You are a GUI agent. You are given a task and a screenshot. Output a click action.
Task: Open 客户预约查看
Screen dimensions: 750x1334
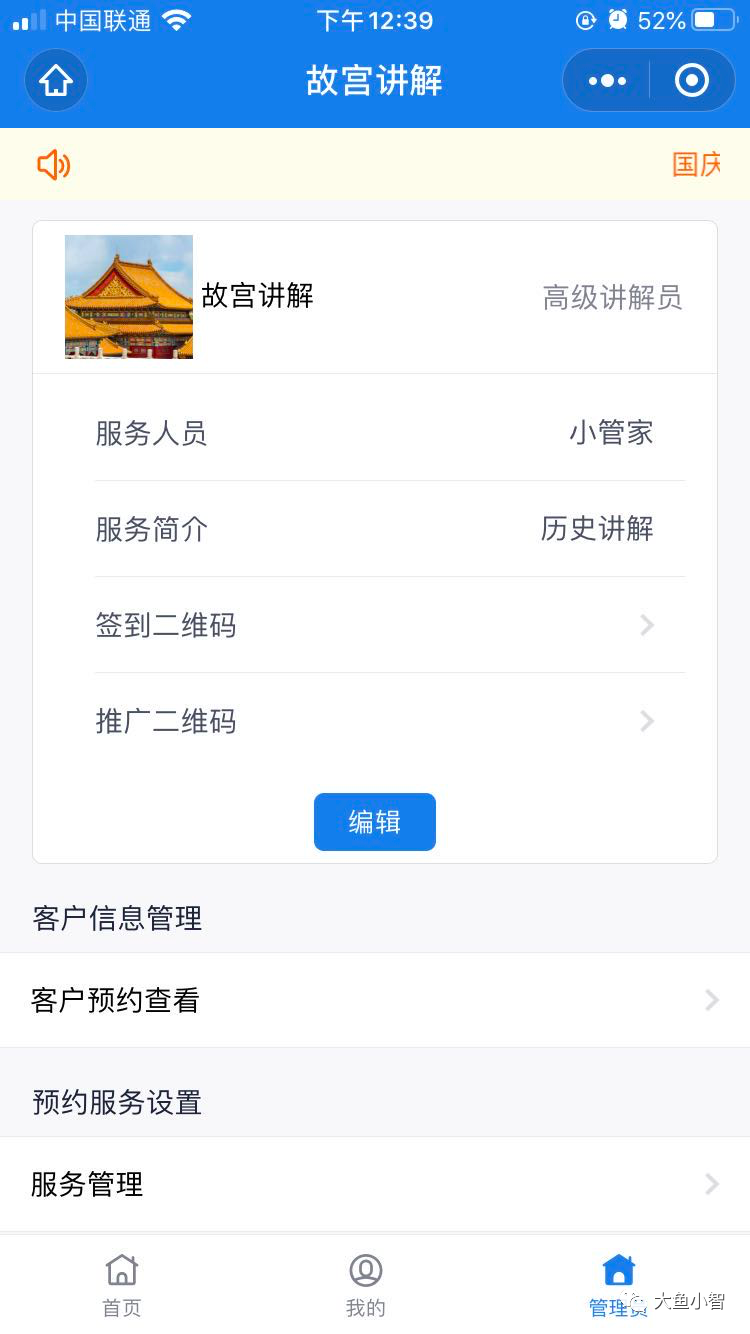click(x=375, y=1000)
